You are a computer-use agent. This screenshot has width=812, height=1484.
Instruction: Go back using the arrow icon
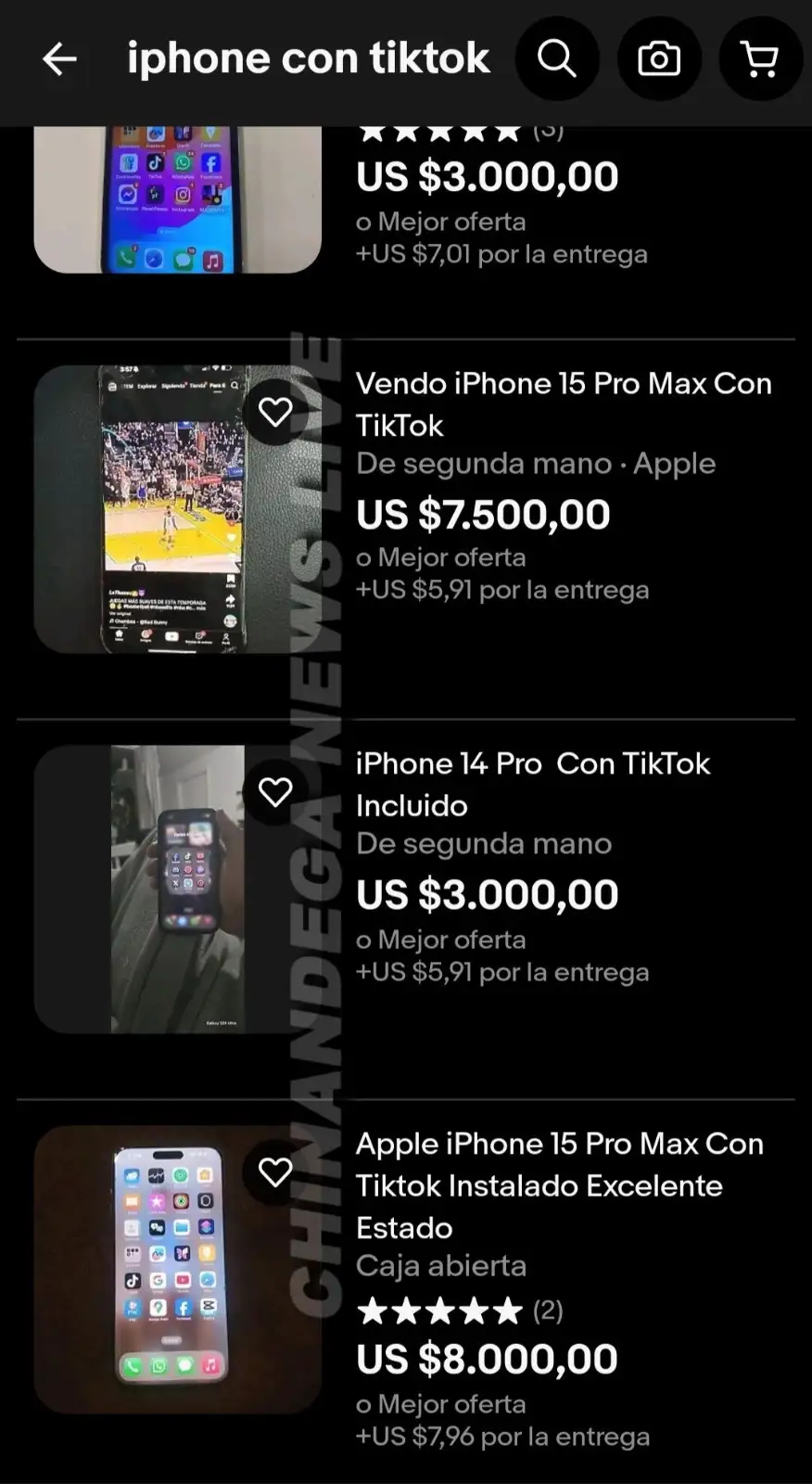[x=59, y=59]
